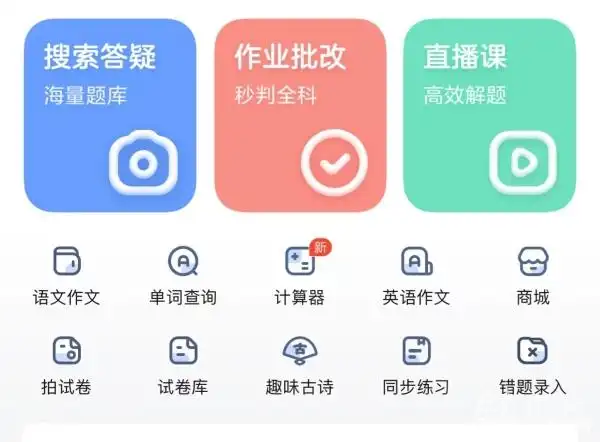Open 趣味古诗 fun ancient poems

coord(300,362)
